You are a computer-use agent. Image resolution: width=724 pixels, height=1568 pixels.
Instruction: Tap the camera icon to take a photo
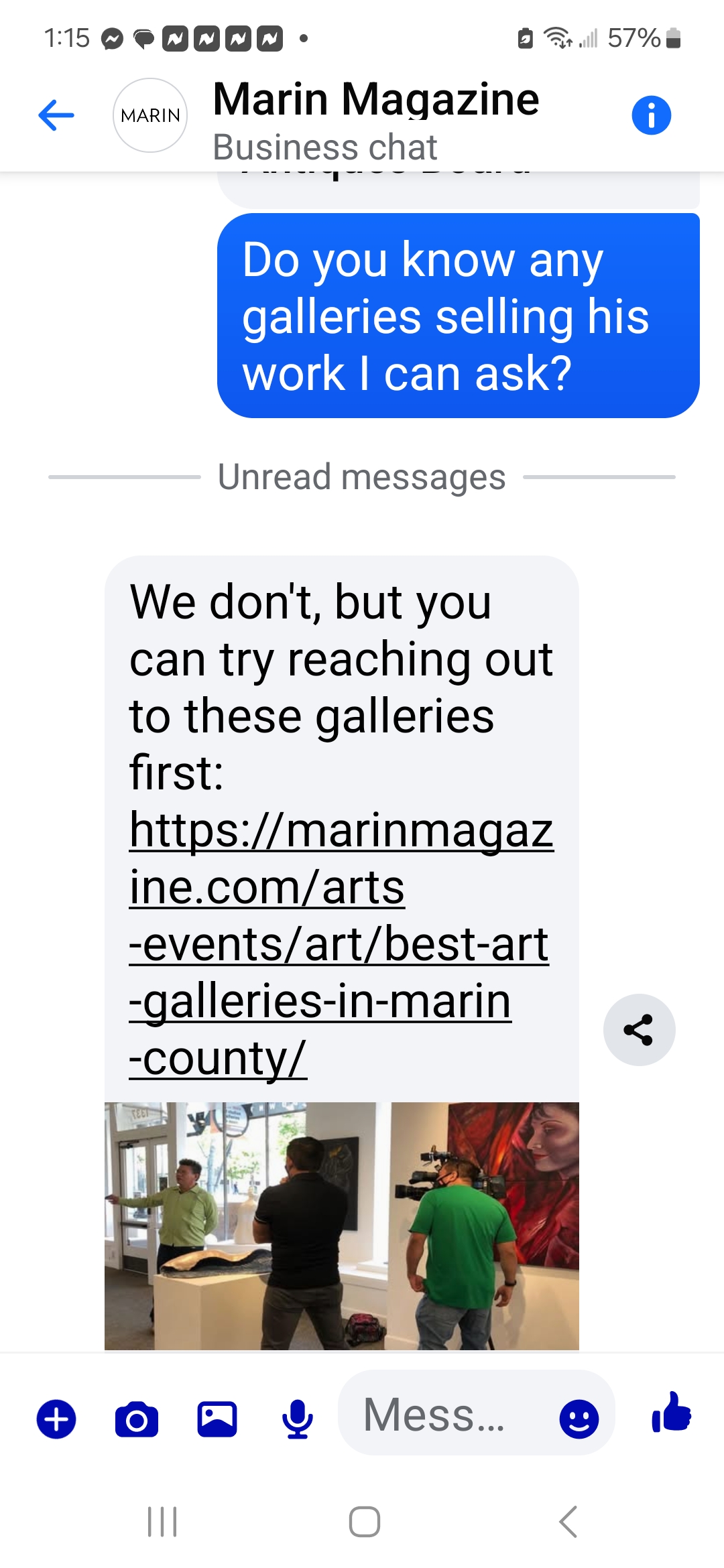[x=135, y=1419]
